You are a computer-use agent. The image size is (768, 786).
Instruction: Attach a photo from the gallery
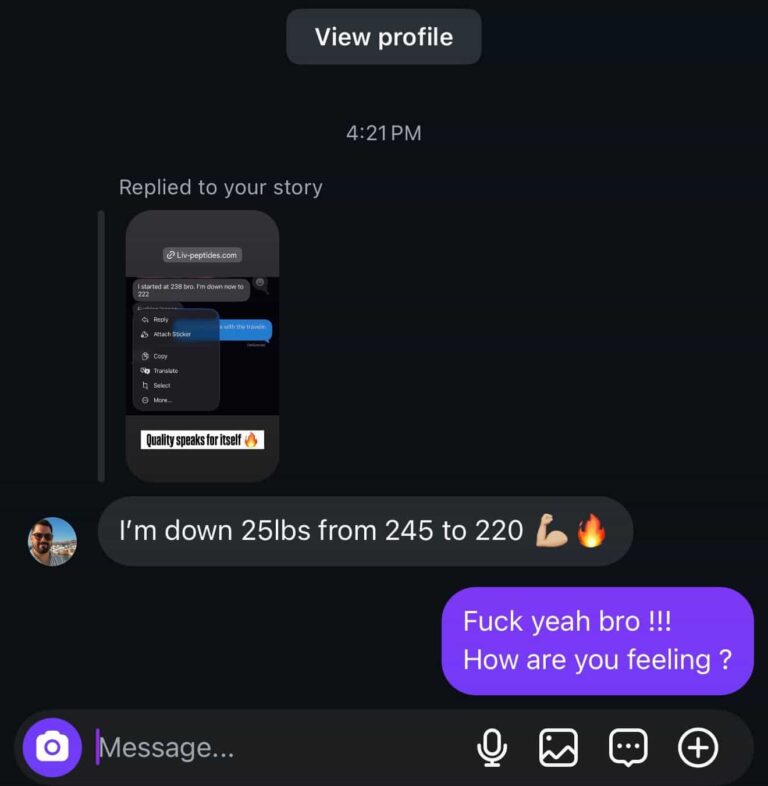[x=558, y=747]
